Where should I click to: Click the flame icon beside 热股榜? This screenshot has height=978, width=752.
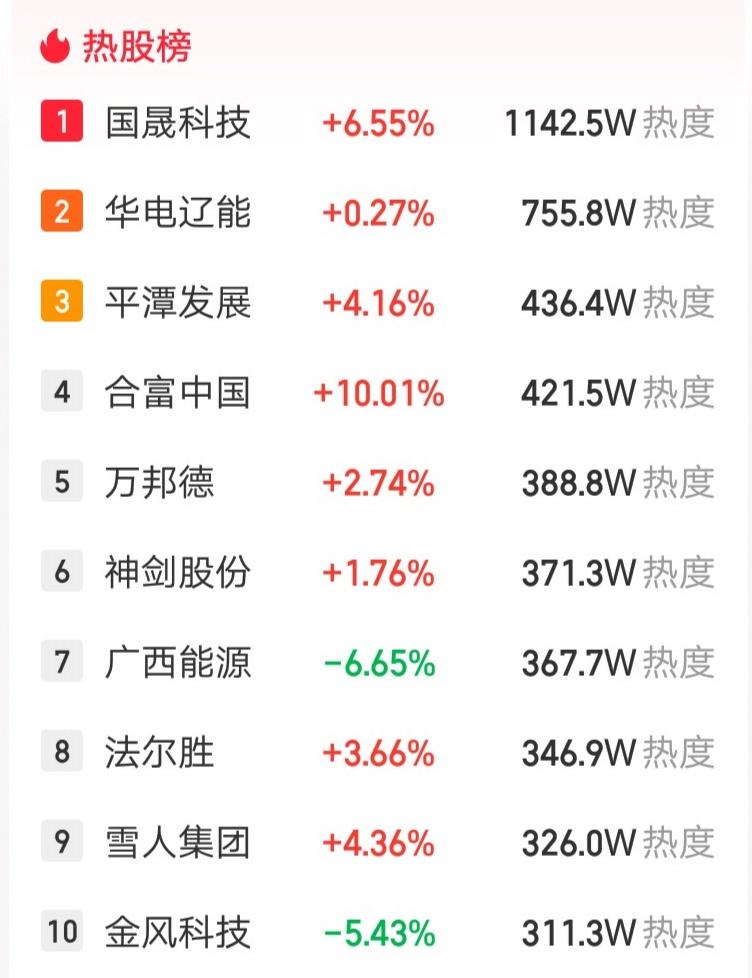click(x=52, y=44)
